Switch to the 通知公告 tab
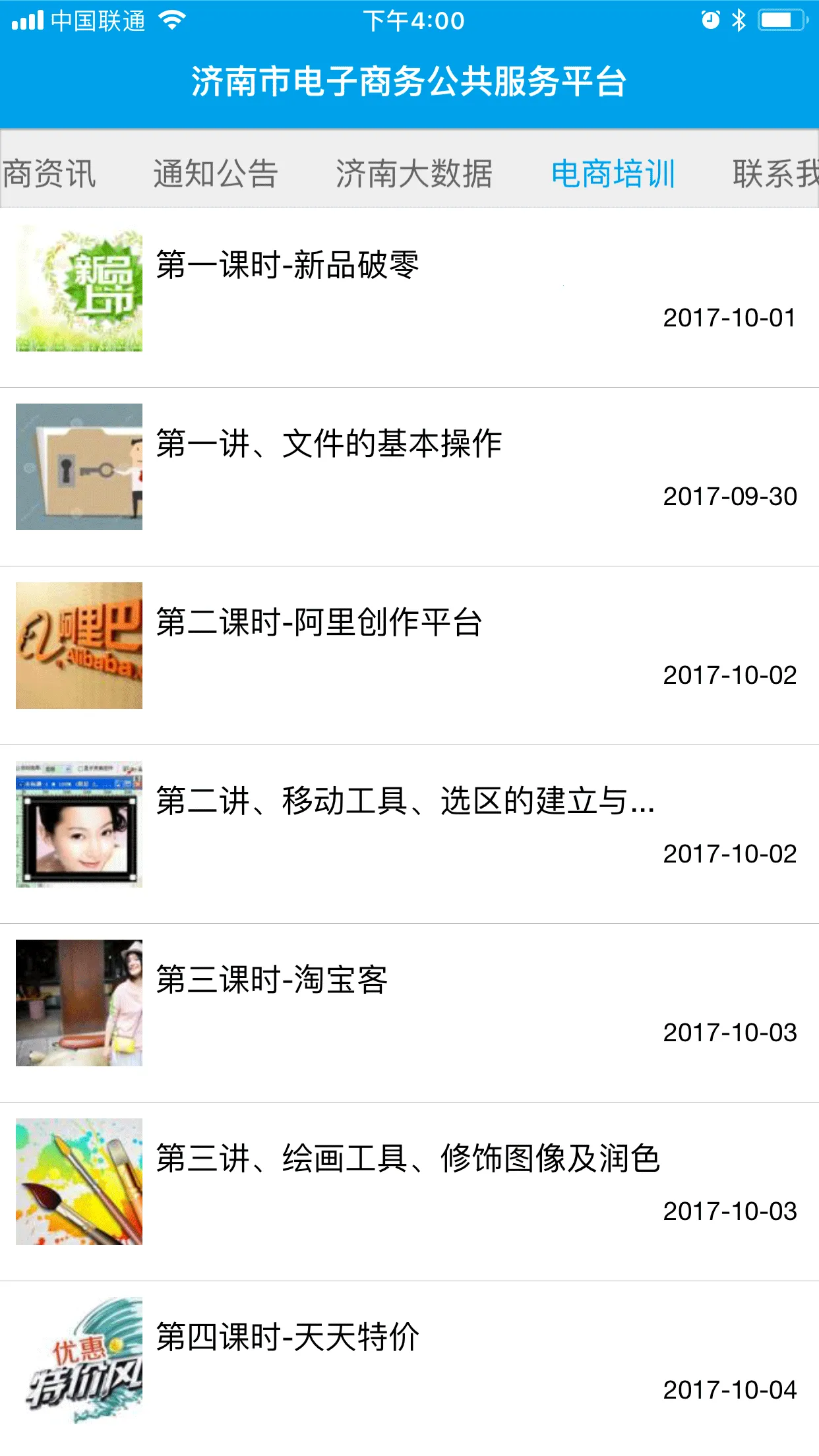The image size is (819, 1456). pos(214,172)
